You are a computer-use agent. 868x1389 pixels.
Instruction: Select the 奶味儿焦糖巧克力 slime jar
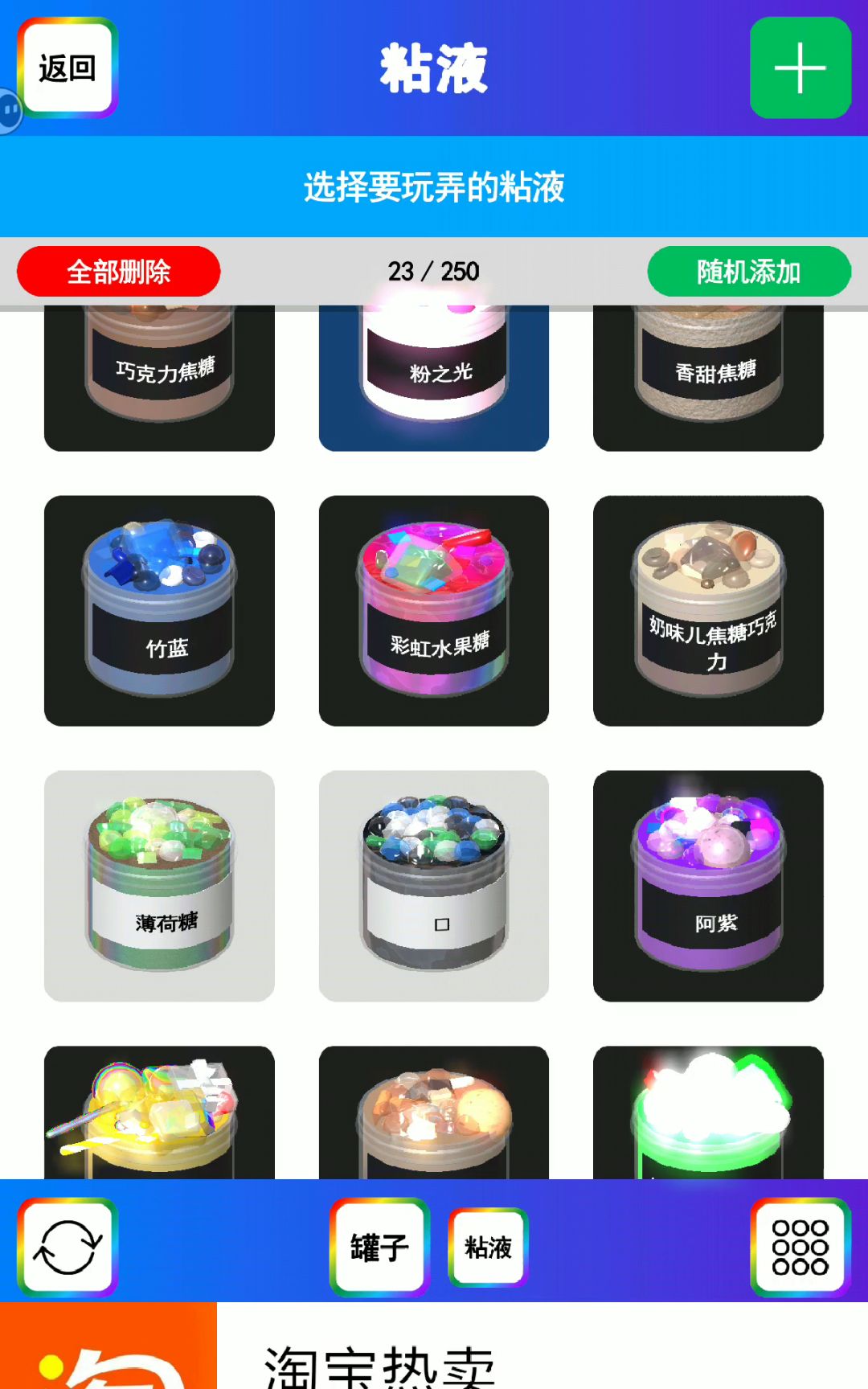click(708, 611)
